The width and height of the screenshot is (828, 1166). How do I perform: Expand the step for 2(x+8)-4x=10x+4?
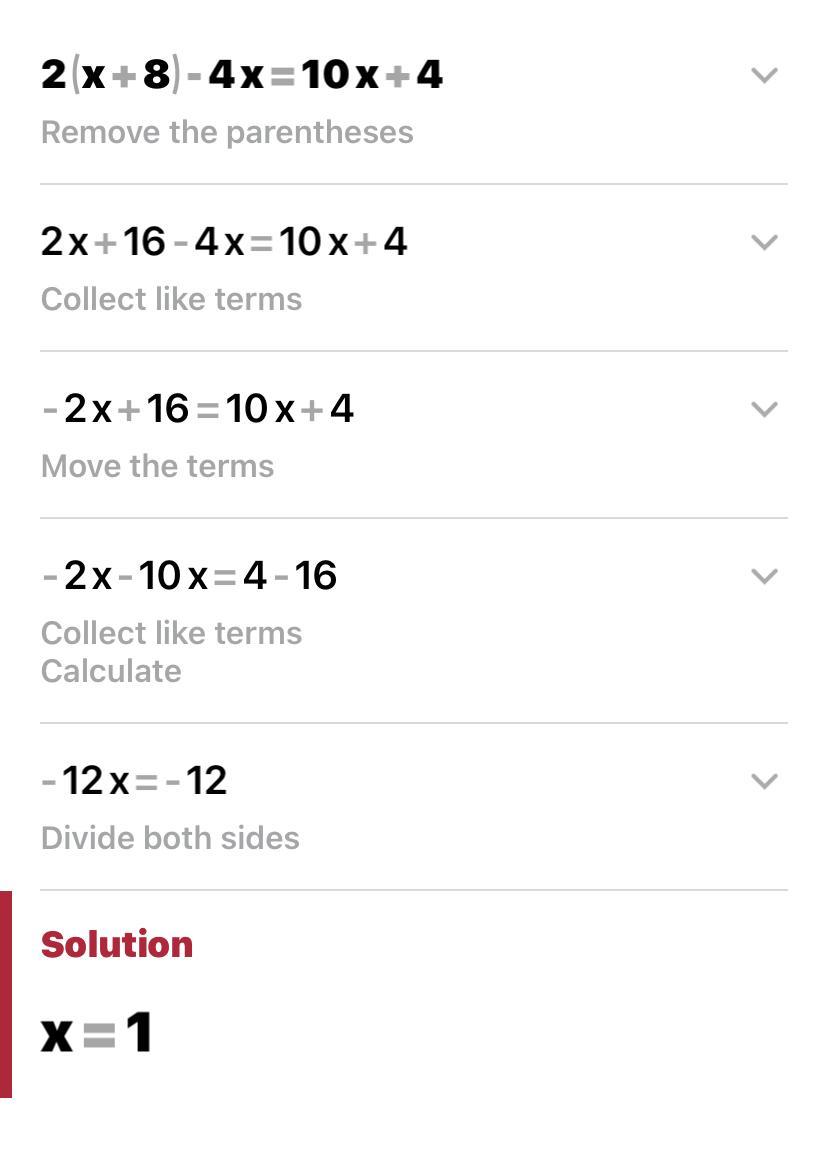pos(764,76)
